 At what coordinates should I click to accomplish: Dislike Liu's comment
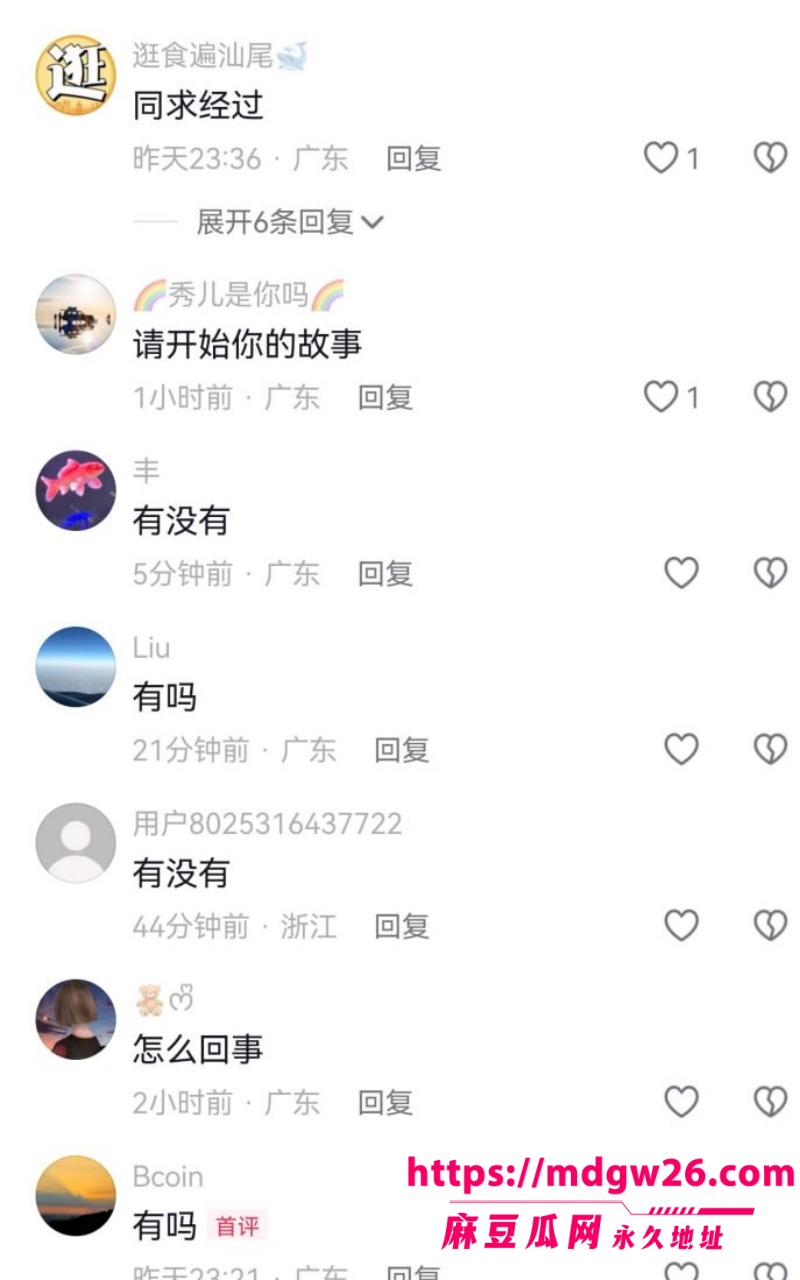770,749
